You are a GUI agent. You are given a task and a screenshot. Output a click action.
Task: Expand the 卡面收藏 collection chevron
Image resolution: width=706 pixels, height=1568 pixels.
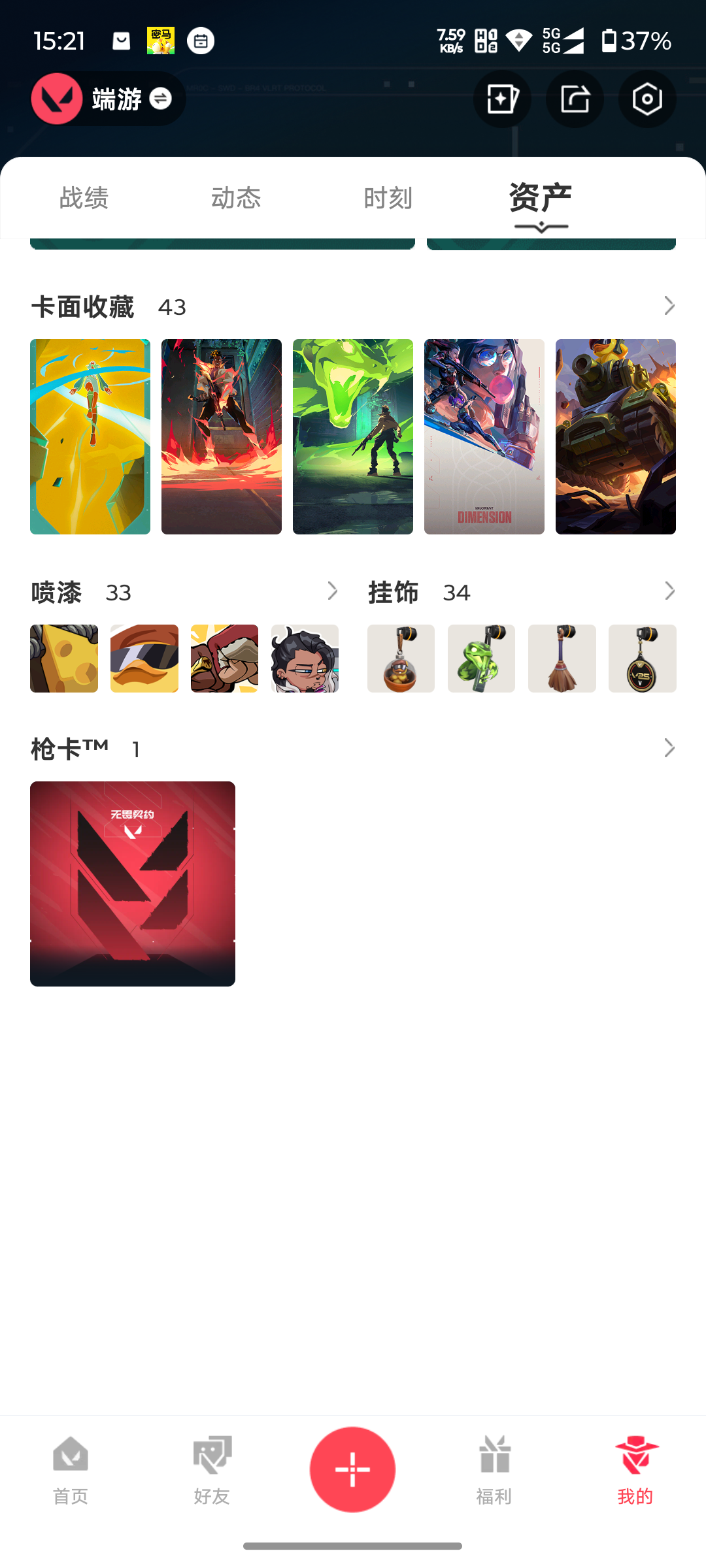(669, 306)
